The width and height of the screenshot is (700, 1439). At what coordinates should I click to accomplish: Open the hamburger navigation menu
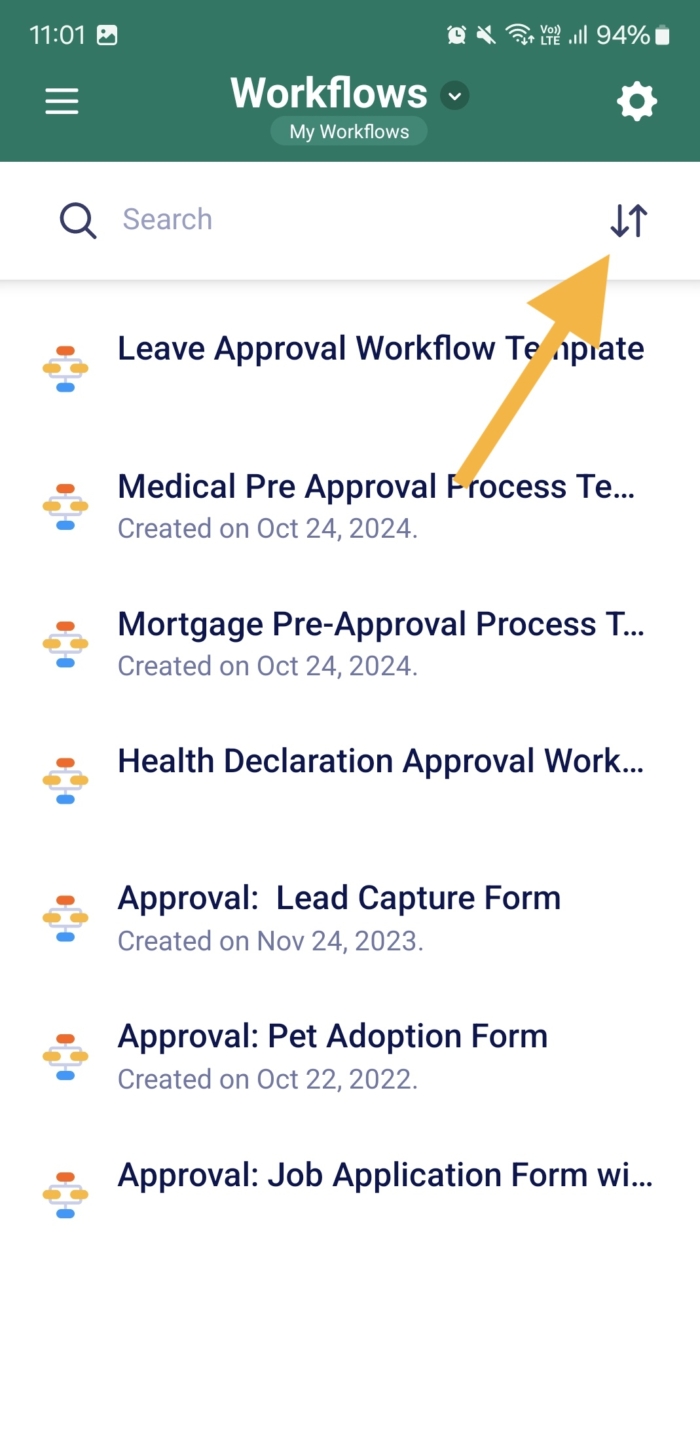62,101
